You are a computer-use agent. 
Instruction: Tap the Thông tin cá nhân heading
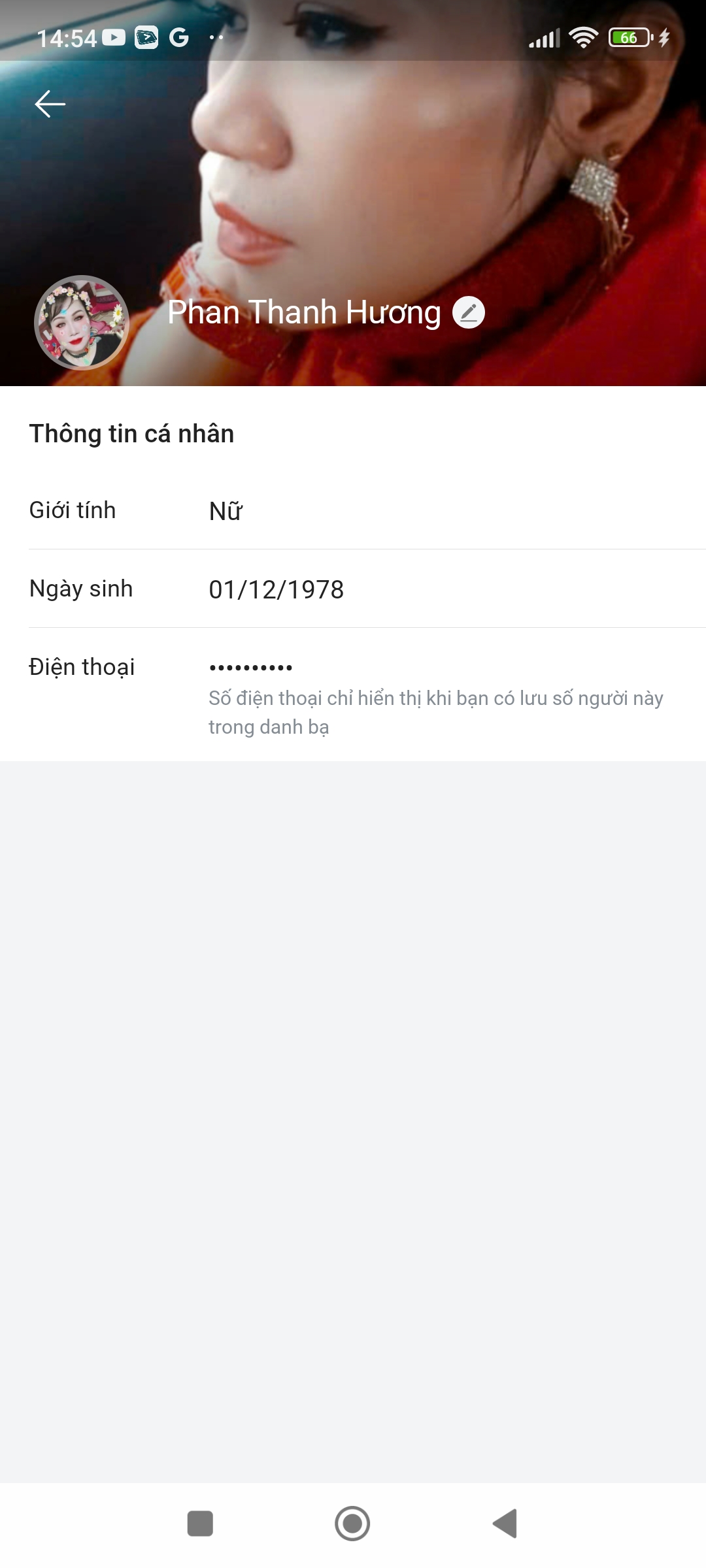click(x=130, y=433)
